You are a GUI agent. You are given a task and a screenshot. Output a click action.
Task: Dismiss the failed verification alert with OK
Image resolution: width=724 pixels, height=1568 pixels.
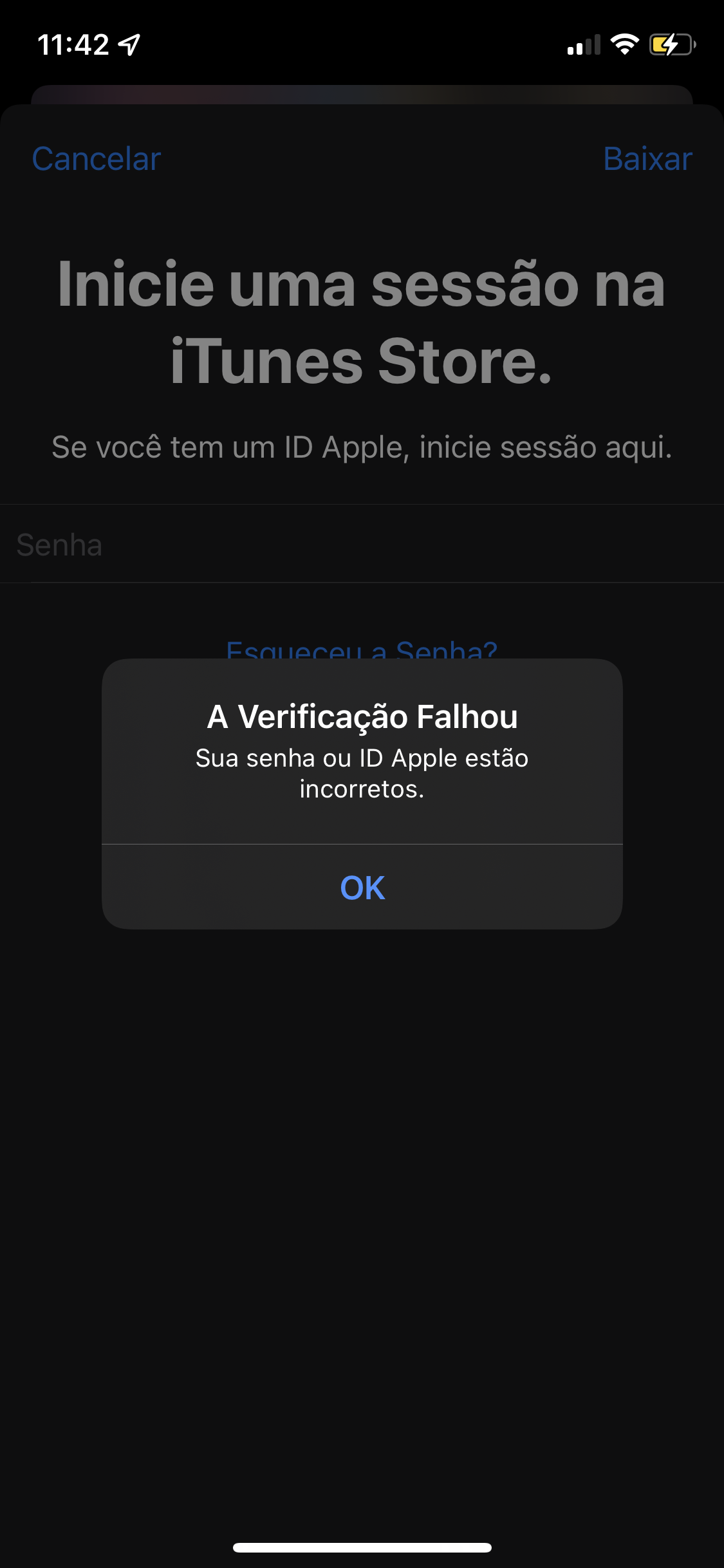[362, 888]
